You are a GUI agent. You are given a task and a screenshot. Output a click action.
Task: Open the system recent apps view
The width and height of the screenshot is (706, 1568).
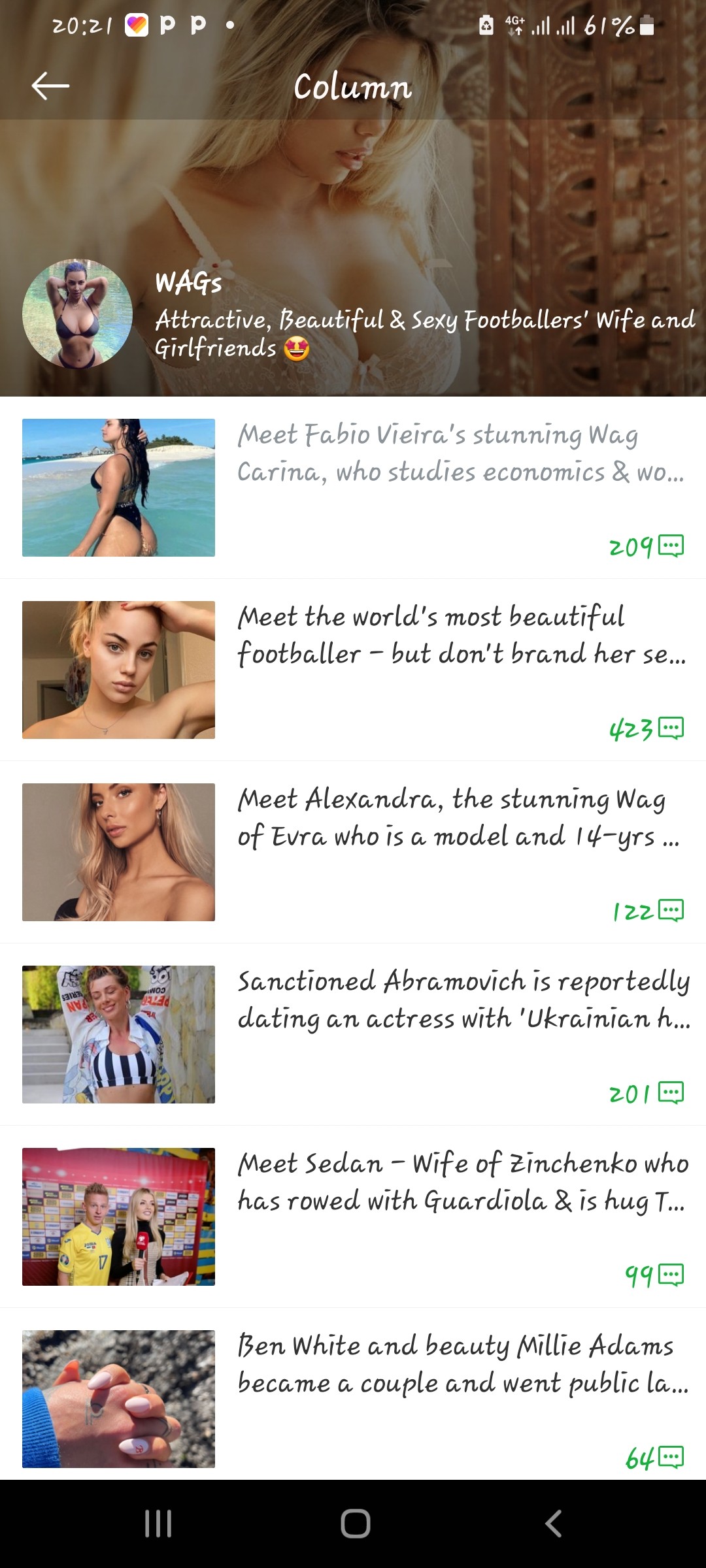point(158,1524)
